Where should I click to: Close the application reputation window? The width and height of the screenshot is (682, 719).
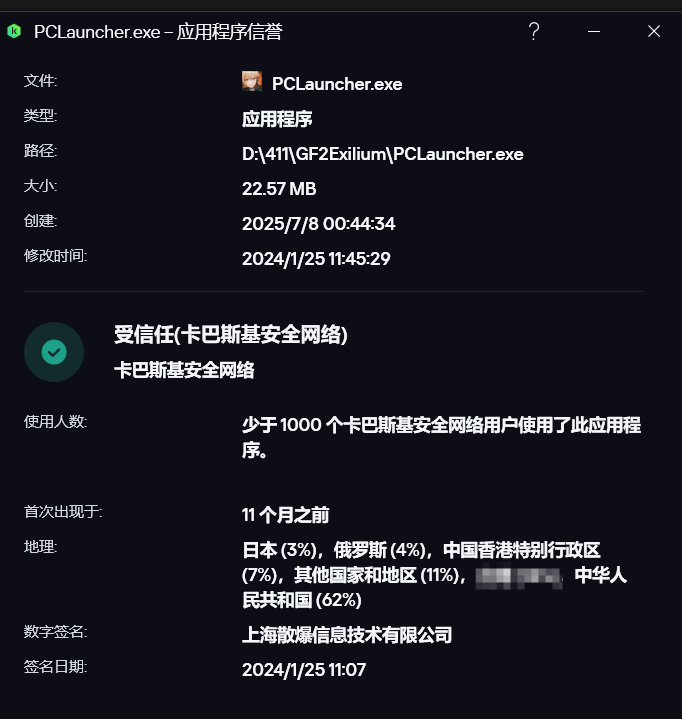[x=654, y=32]
